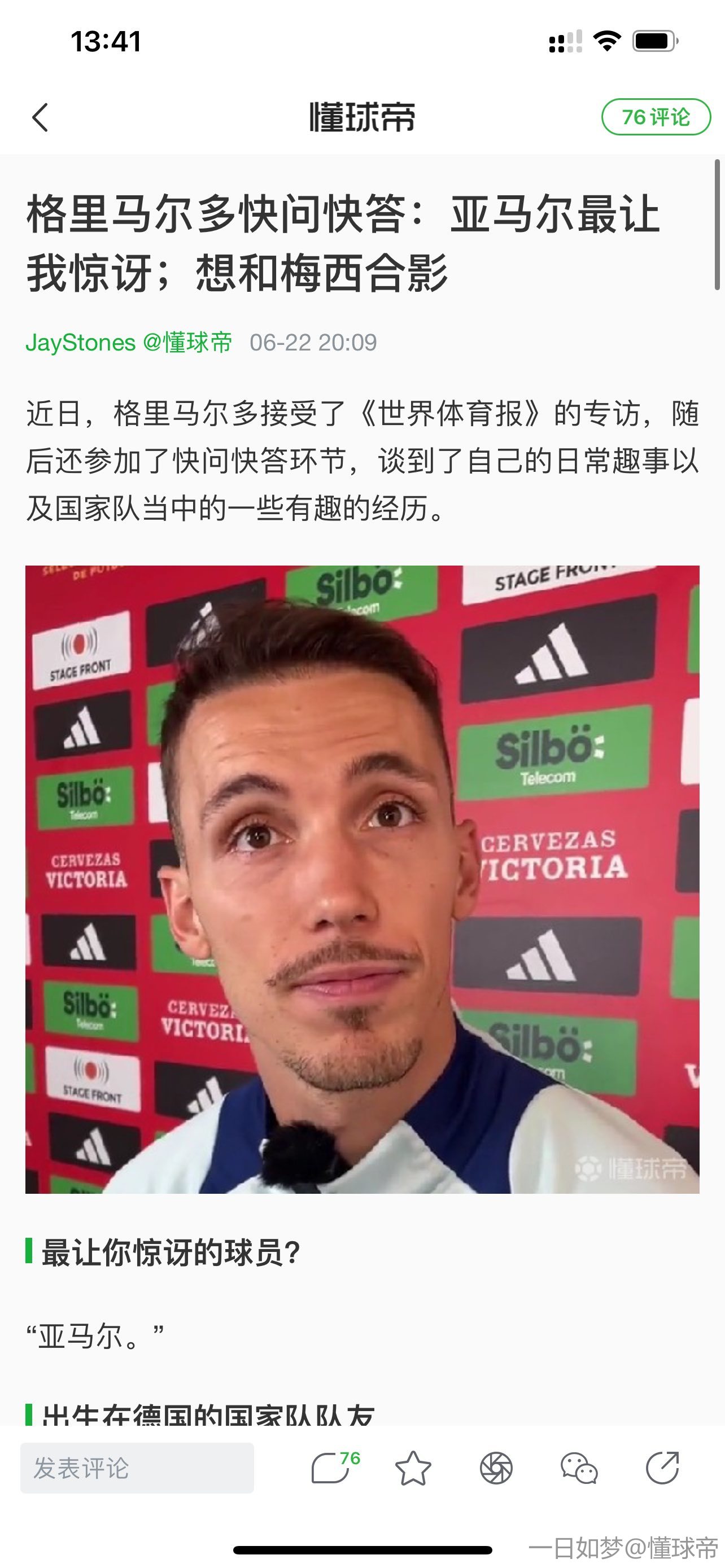725x1568 pixels.
Task: Open the comment bubble with 76 badge
Action: click(x=333, y=1468)
